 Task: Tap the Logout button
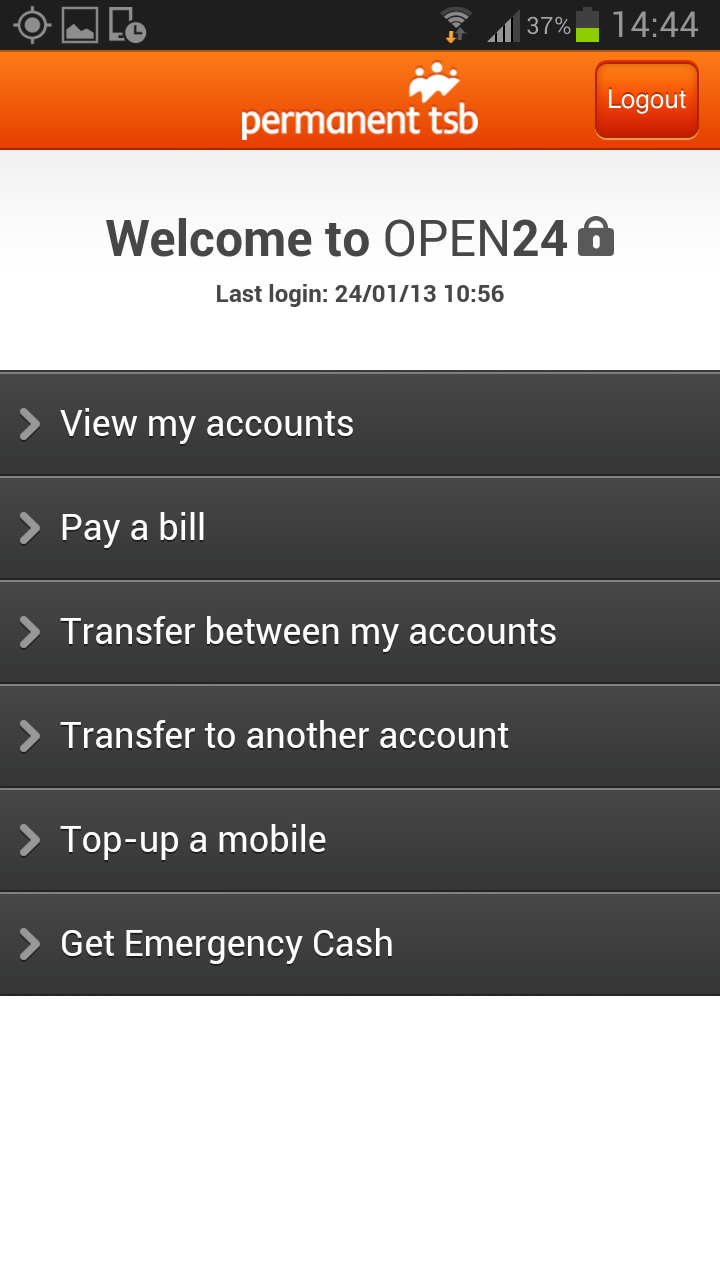pos(646,99)
